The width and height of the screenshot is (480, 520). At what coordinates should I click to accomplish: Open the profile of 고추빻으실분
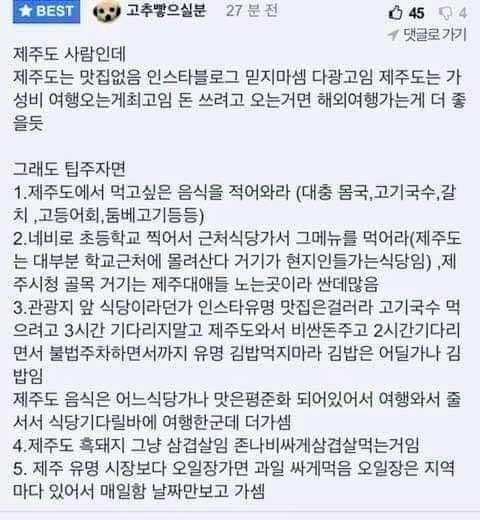coord(166,11)
